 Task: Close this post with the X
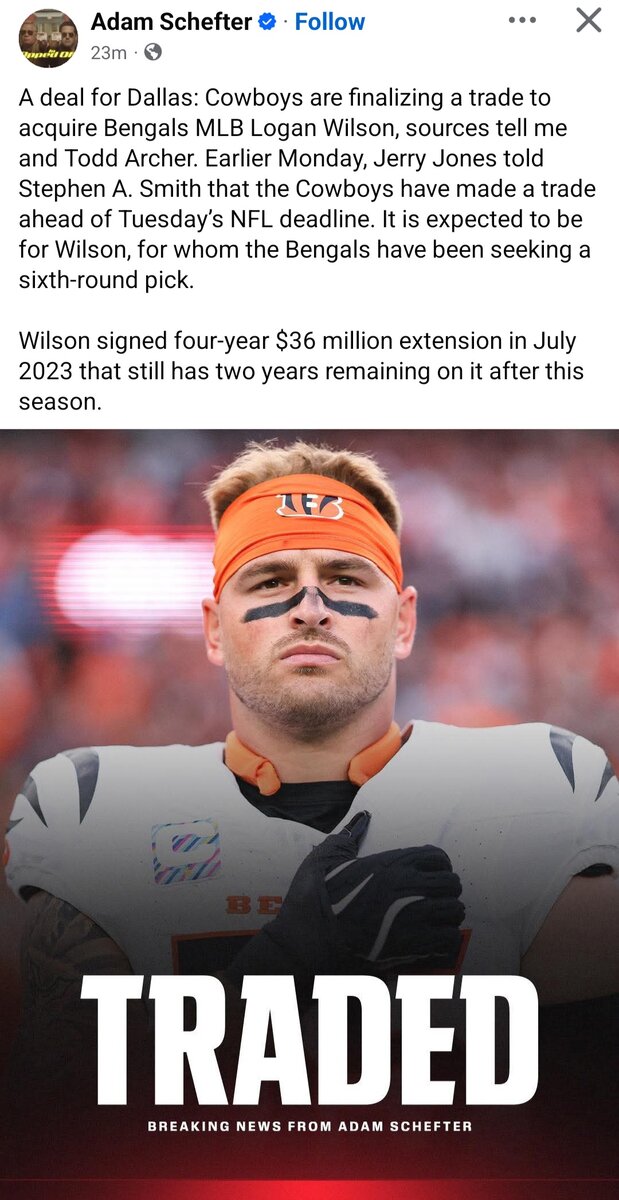(x=589, y=20)
